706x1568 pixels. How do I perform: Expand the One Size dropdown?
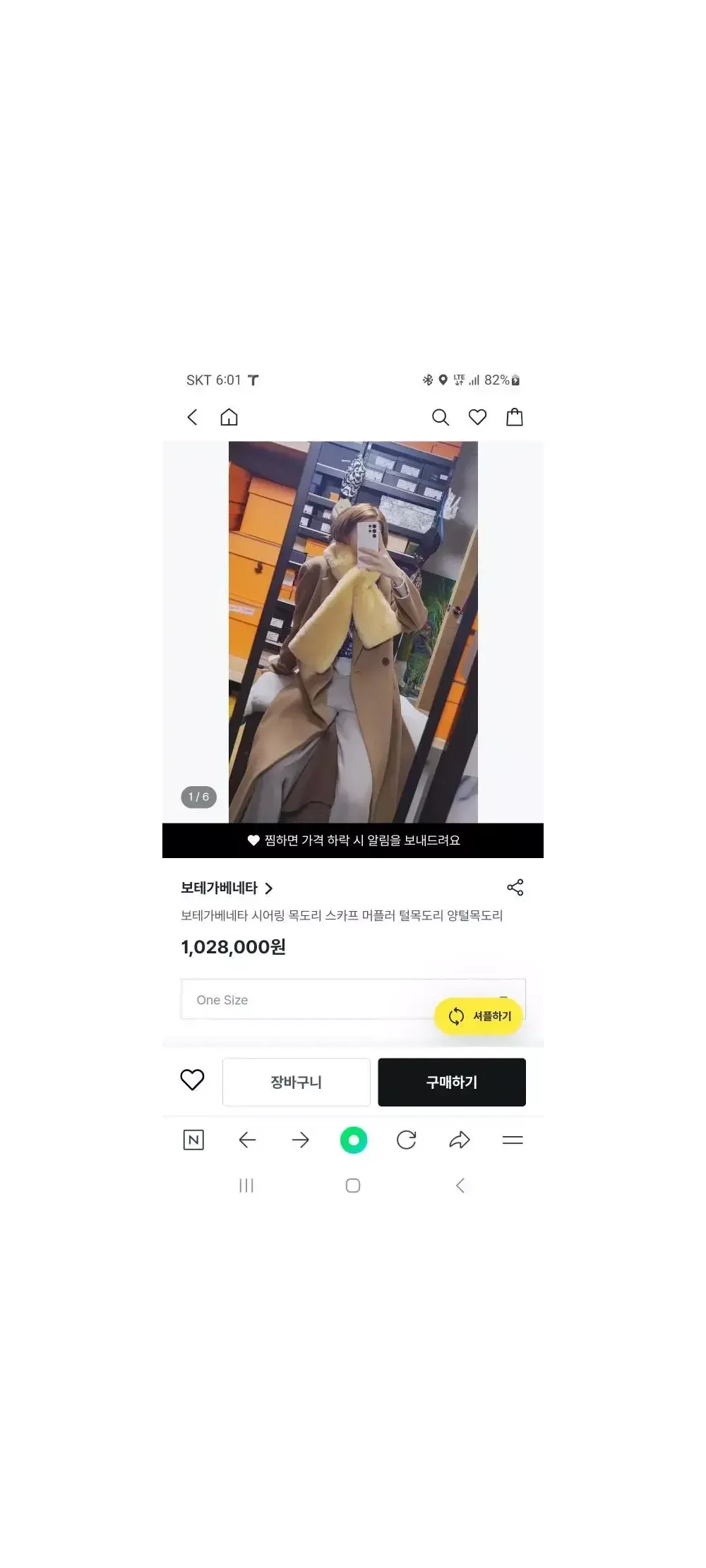click(304, 999)
